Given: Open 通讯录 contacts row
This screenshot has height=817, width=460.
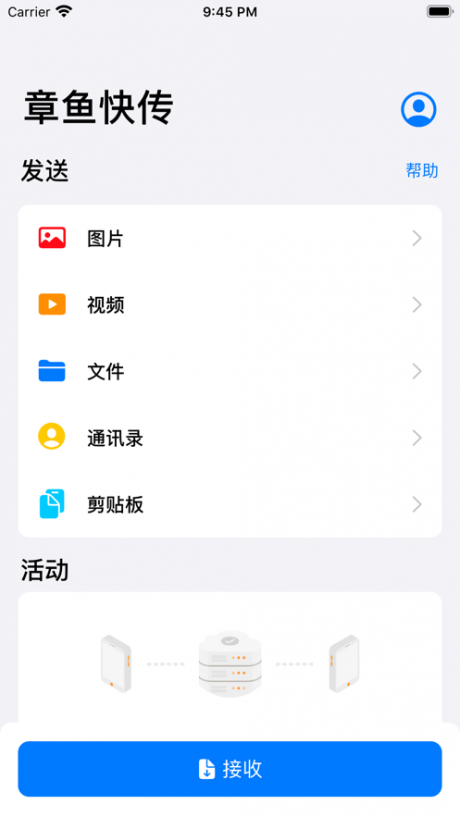Looking at the screenshot, I should (230, 438).
